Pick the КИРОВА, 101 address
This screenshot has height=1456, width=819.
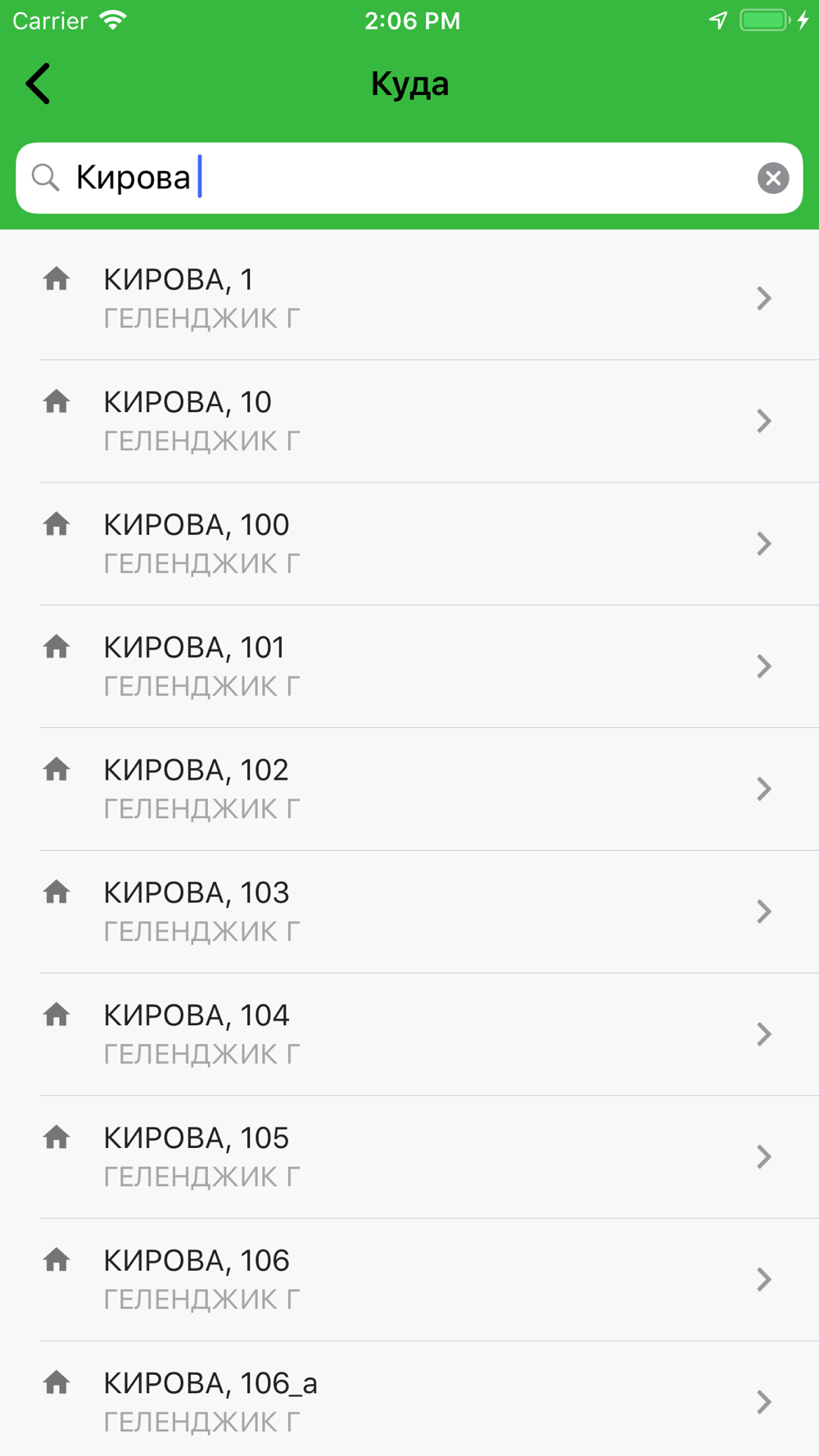click(x=409, y=667)
